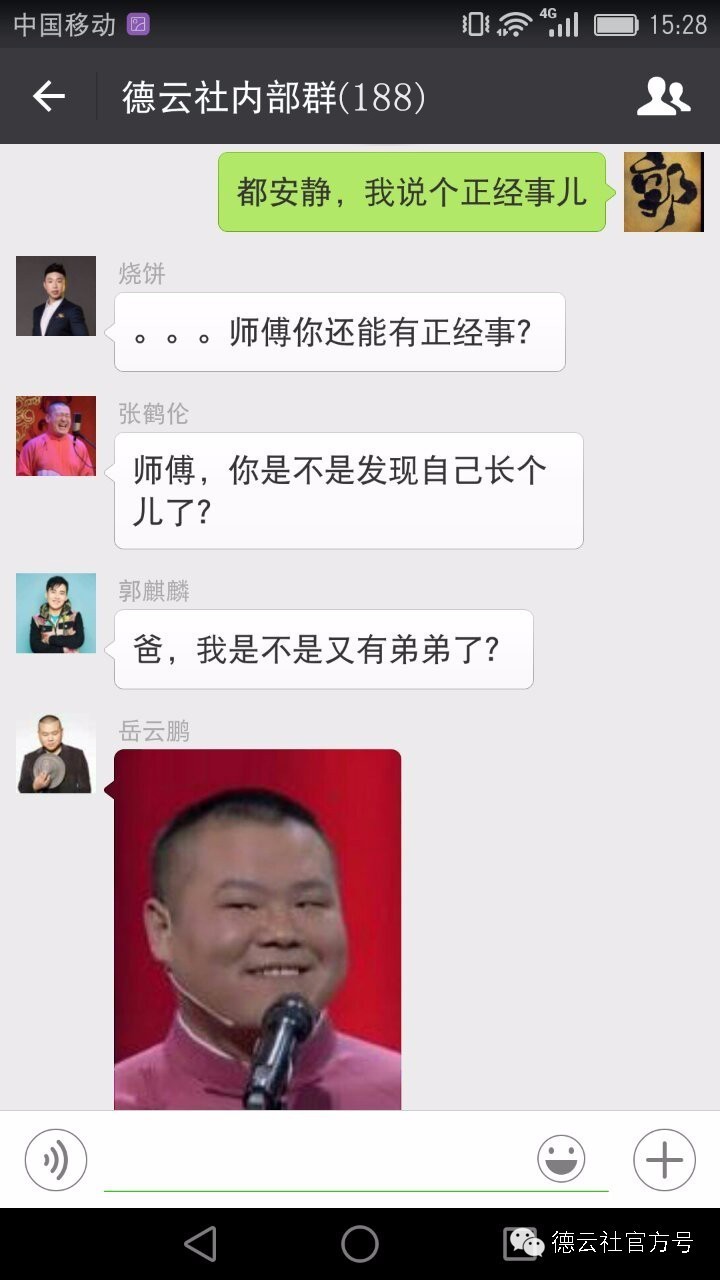720x1280 pixels.
Task: Switch to voice message input
Action: (x=56, y=1160)
